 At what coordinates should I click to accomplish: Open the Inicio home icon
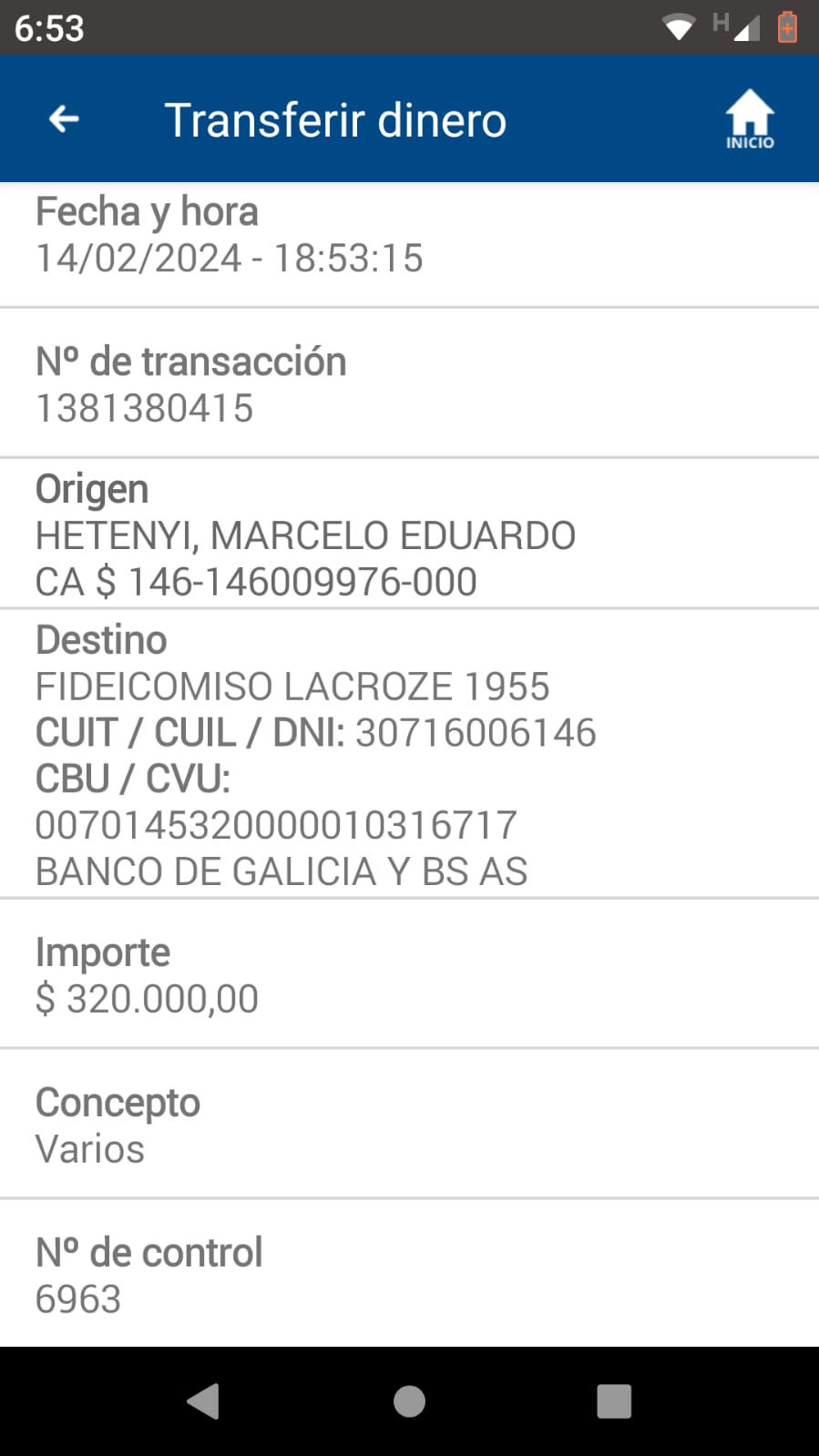pos(750,119)
